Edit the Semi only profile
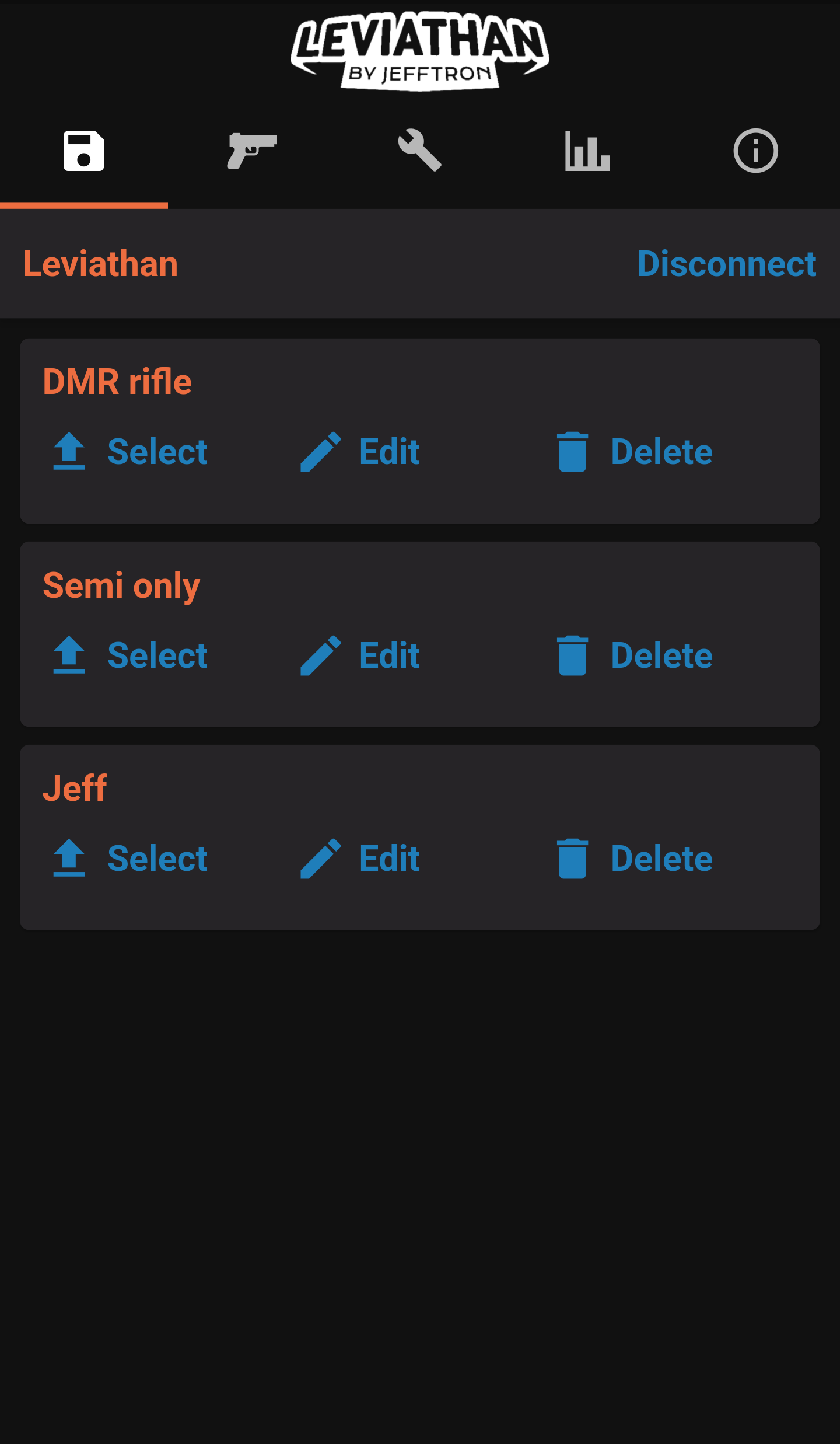The image size is (840, 1444). [361, 655]
